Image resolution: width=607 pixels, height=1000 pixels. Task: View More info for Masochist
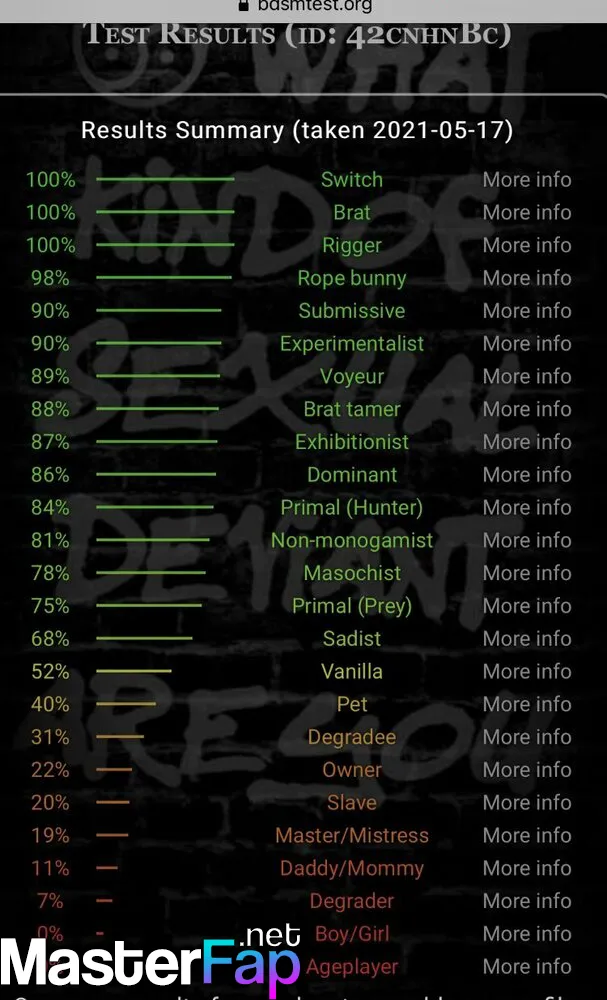(x=527, y=573)
